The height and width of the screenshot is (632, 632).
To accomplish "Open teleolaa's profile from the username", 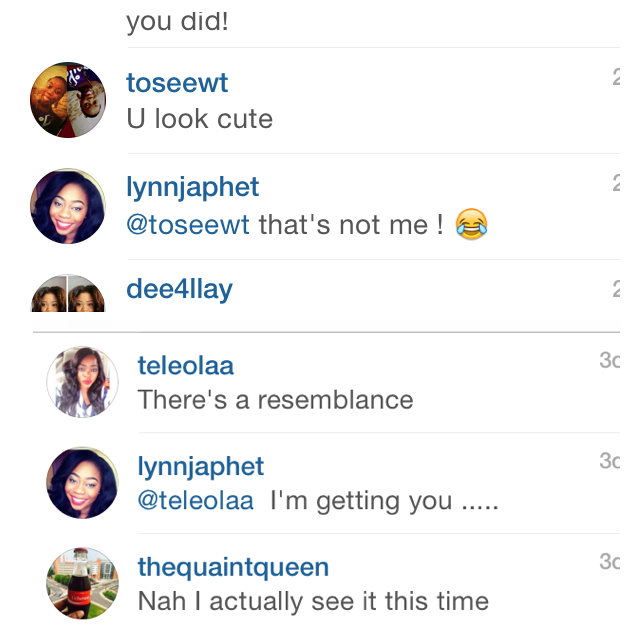I will coord(186,366).
